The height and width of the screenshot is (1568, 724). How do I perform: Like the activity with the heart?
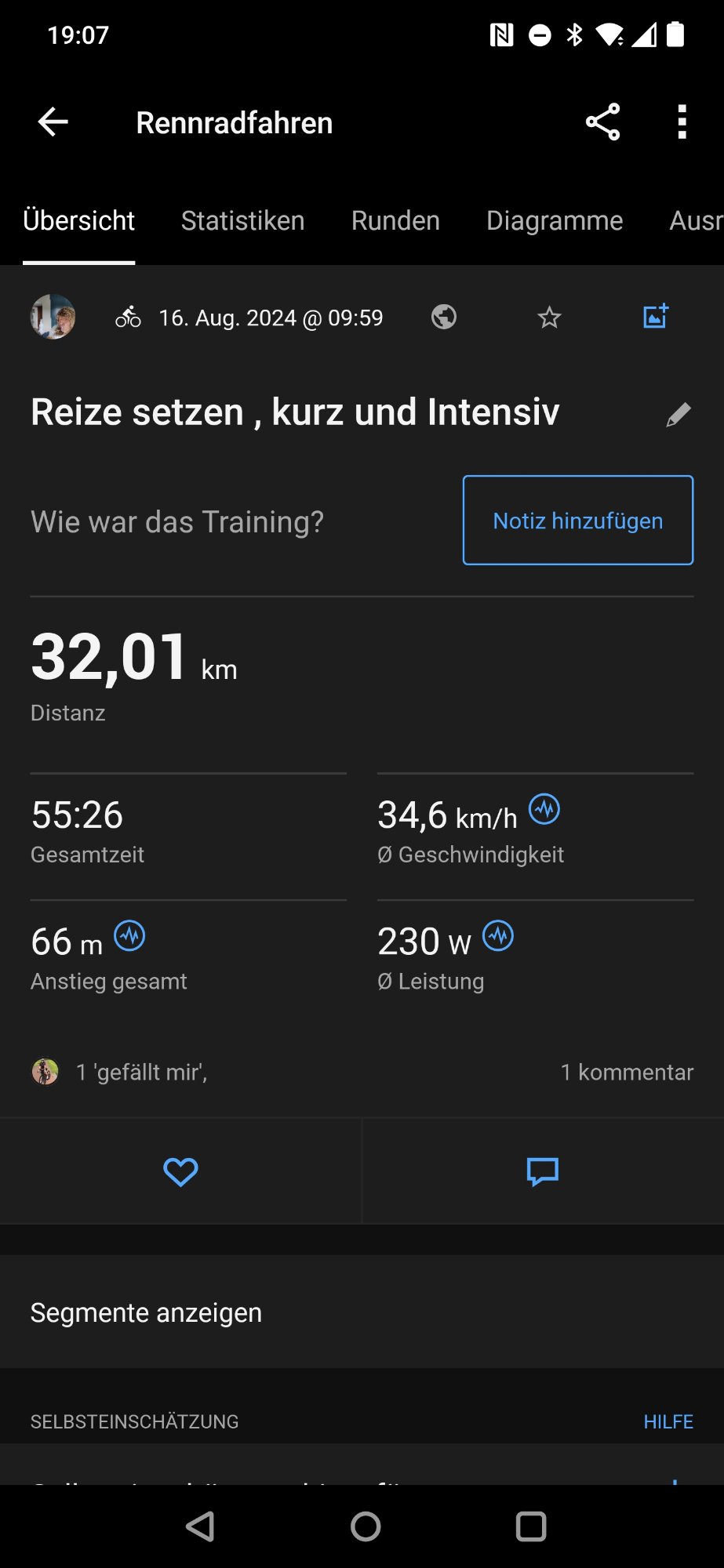click(180, 1172)
